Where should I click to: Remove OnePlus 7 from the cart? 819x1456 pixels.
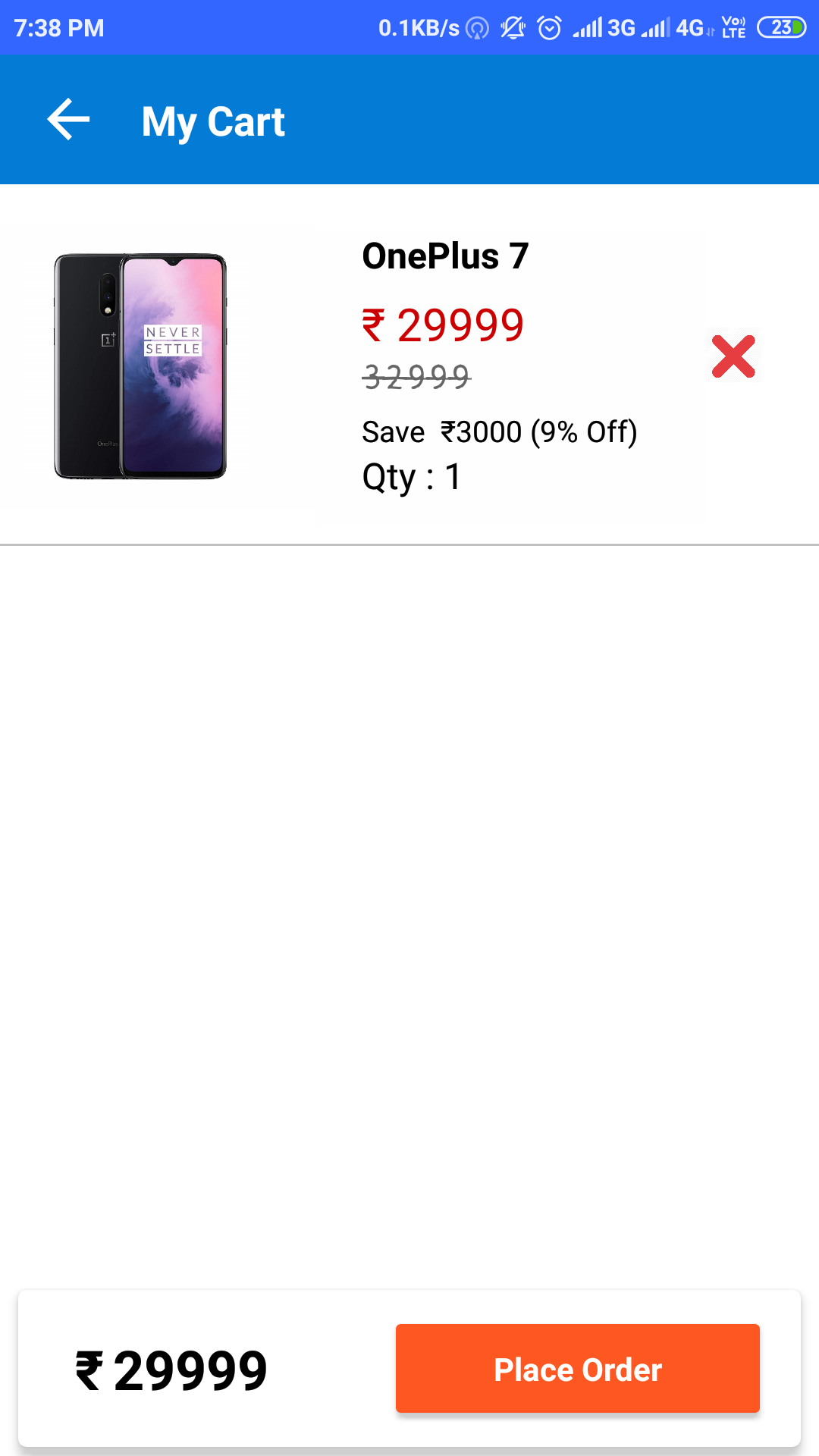coord(733,356)
